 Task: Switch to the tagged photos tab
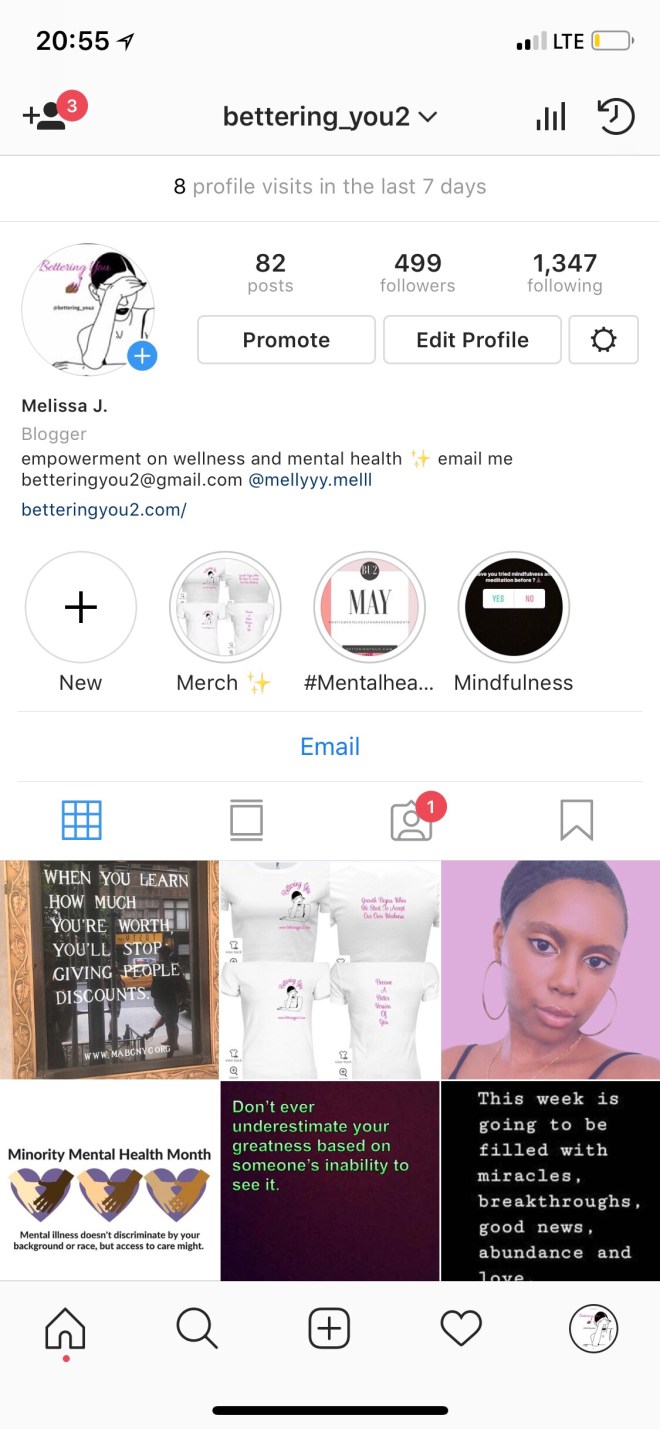tap(411, 820)
